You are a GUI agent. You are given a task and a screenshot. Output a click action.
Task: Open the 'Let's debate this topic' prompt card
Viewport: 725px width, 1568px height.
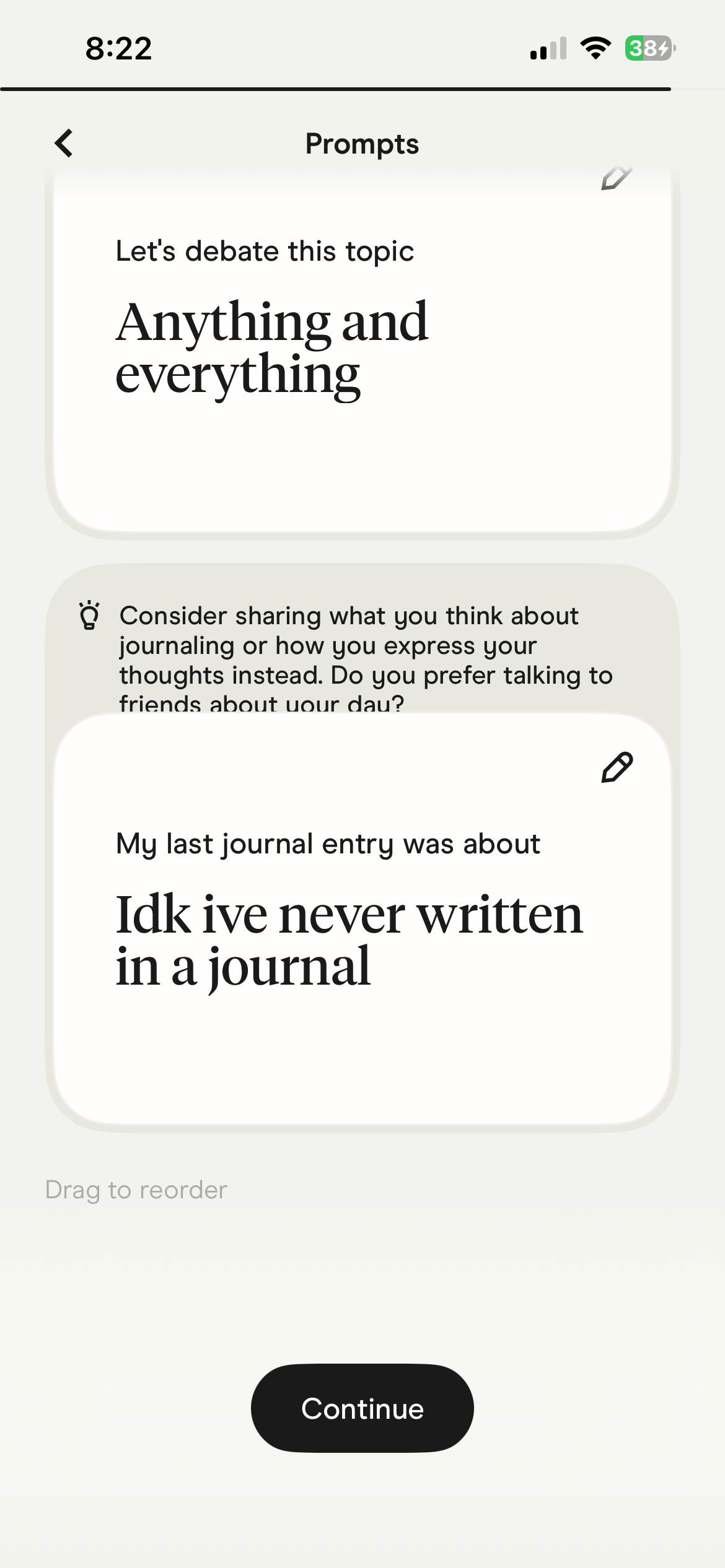point(362,350)
